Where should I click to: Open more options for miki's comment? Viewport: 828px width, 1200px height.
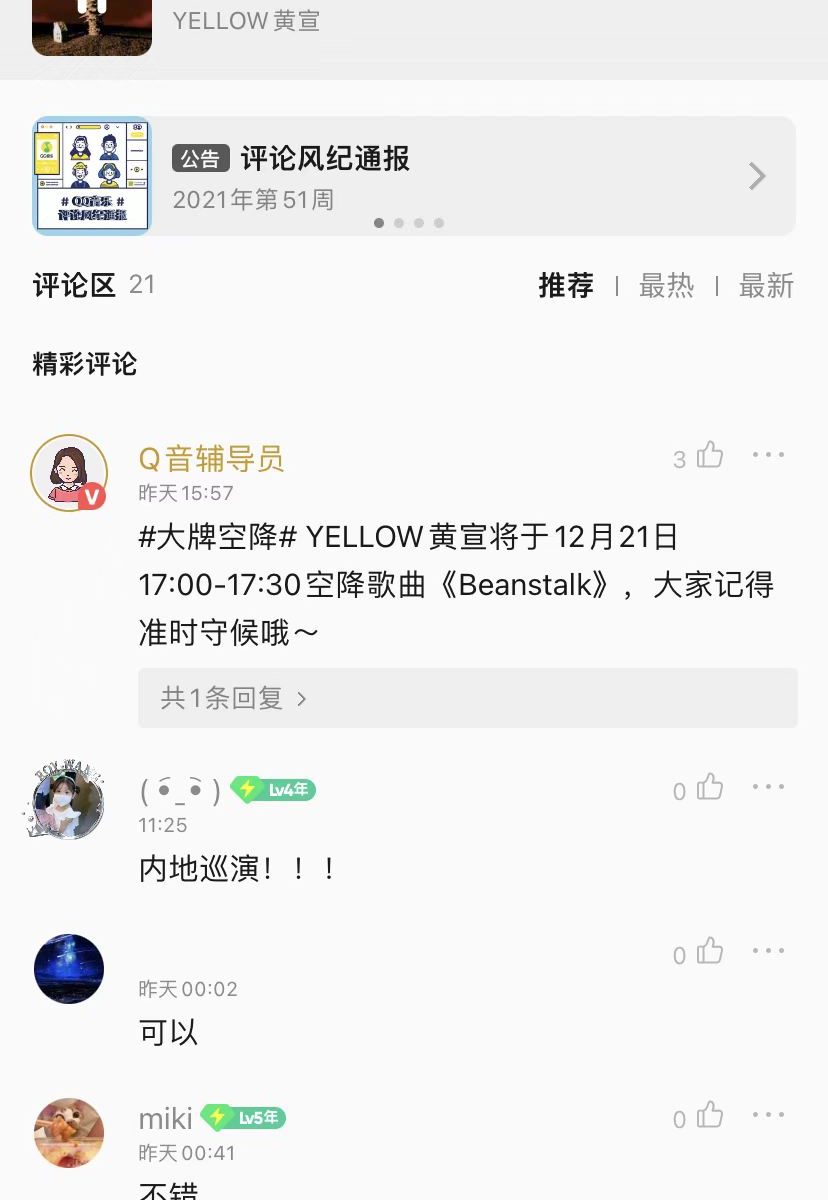768,1115
